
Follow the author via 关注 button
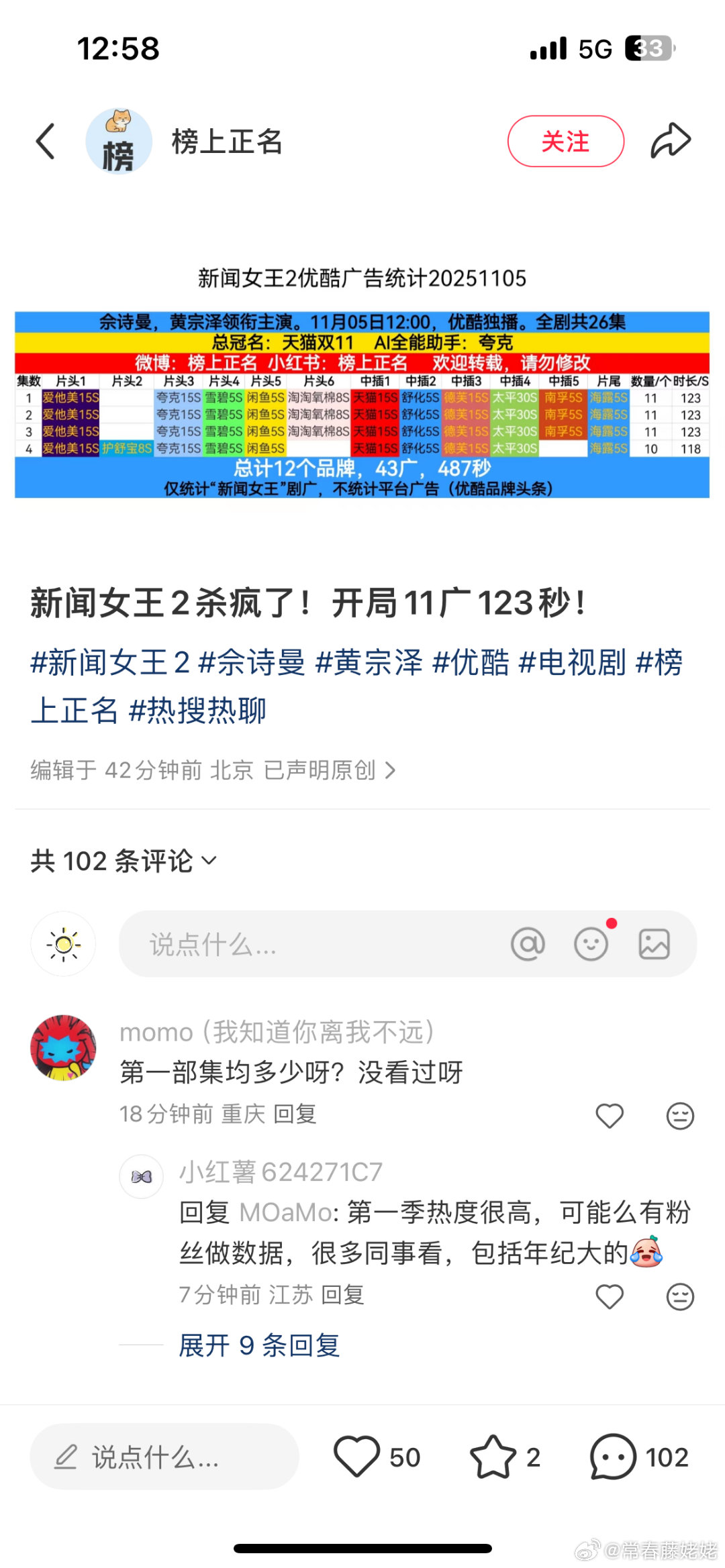click(566, 141)
